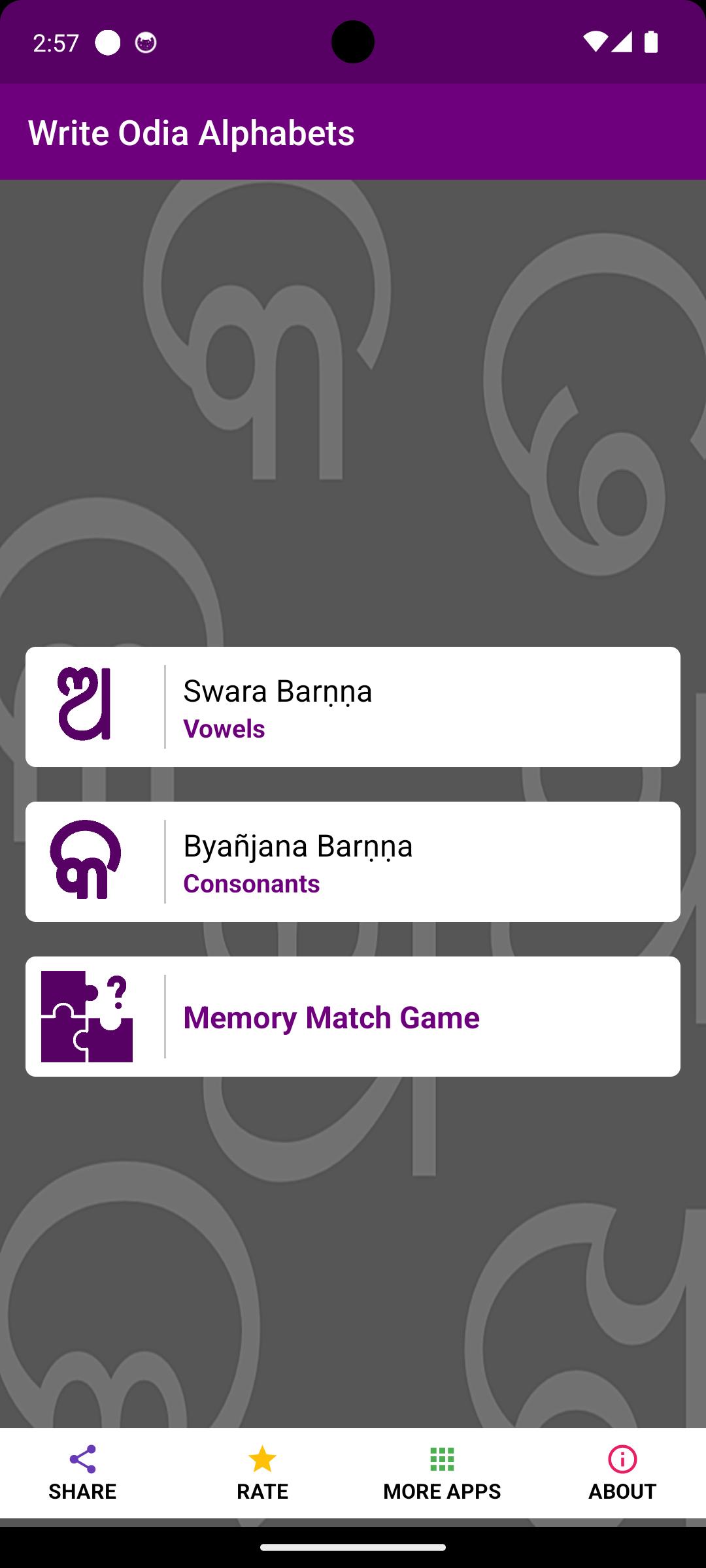Open Byañjana Barṇṇa consonants section

pyautogui.click(x=353, y=862)
